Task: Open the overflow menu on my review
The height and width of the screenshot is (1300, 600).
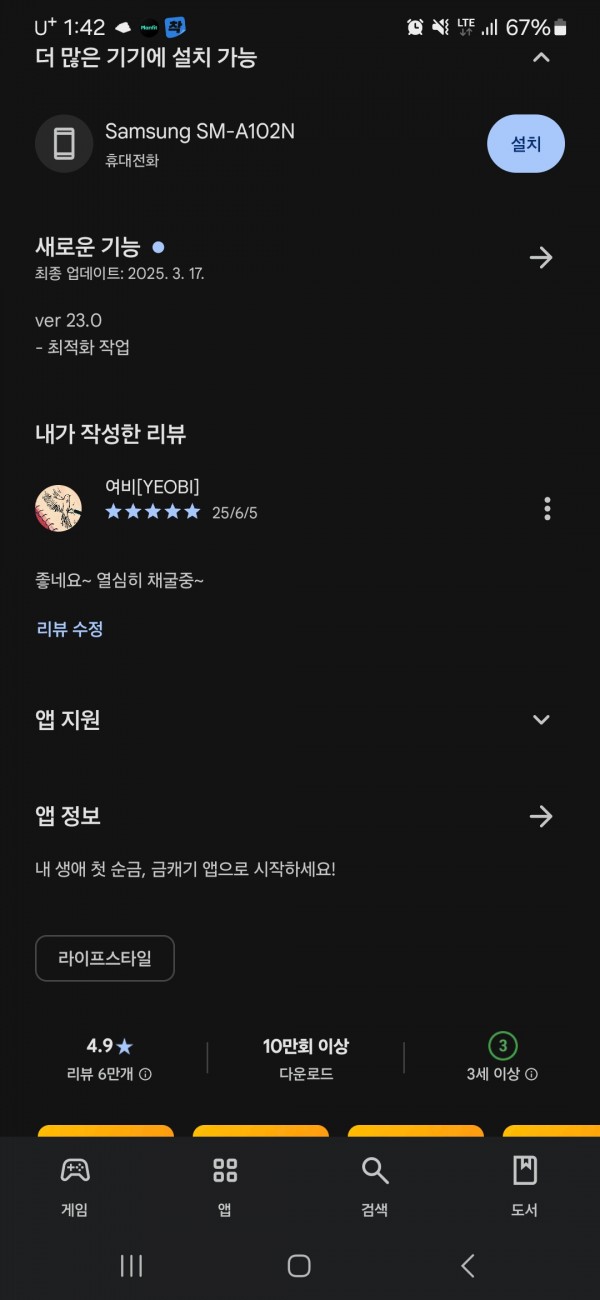Action: (547, 508)
